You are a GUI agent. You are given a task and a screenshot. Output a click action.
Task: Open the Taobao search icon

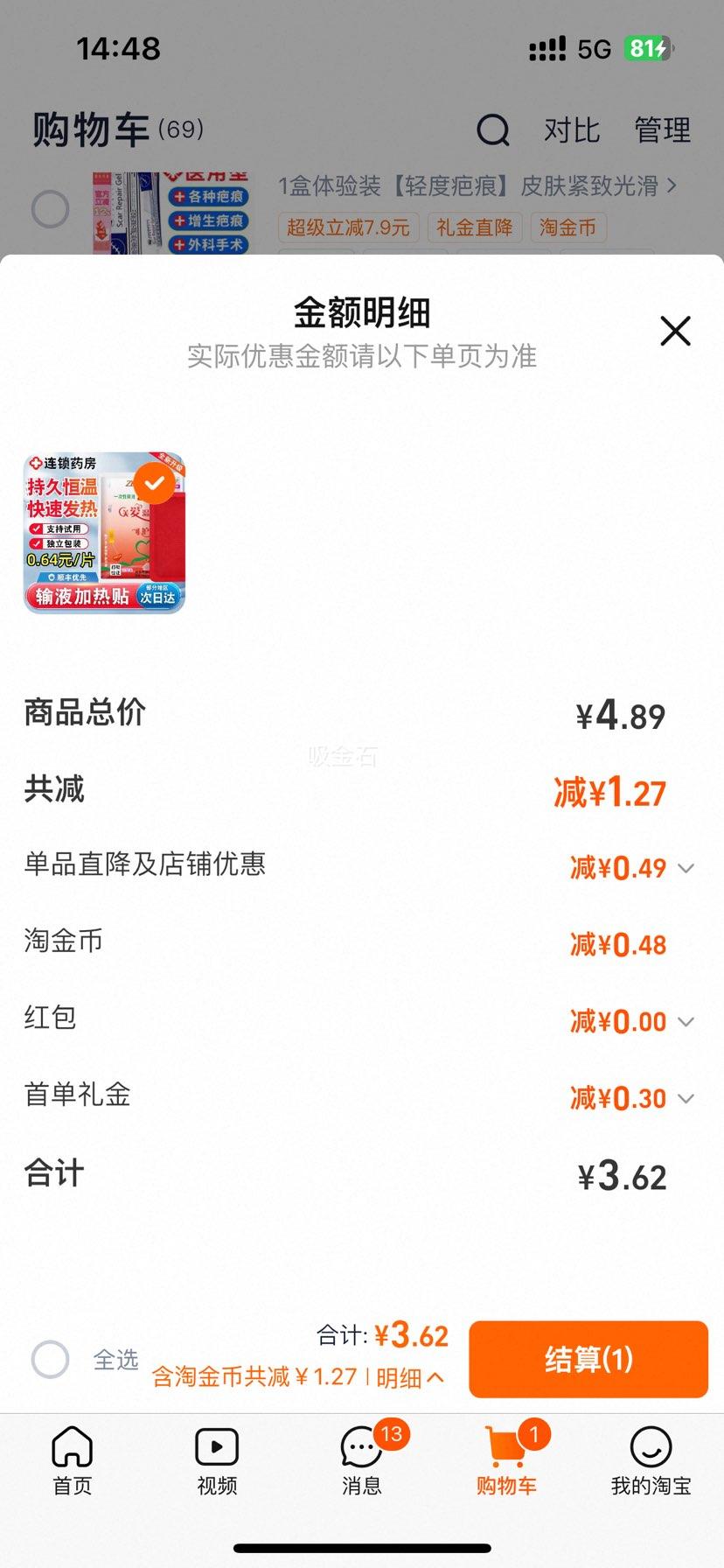coord(494,129)
